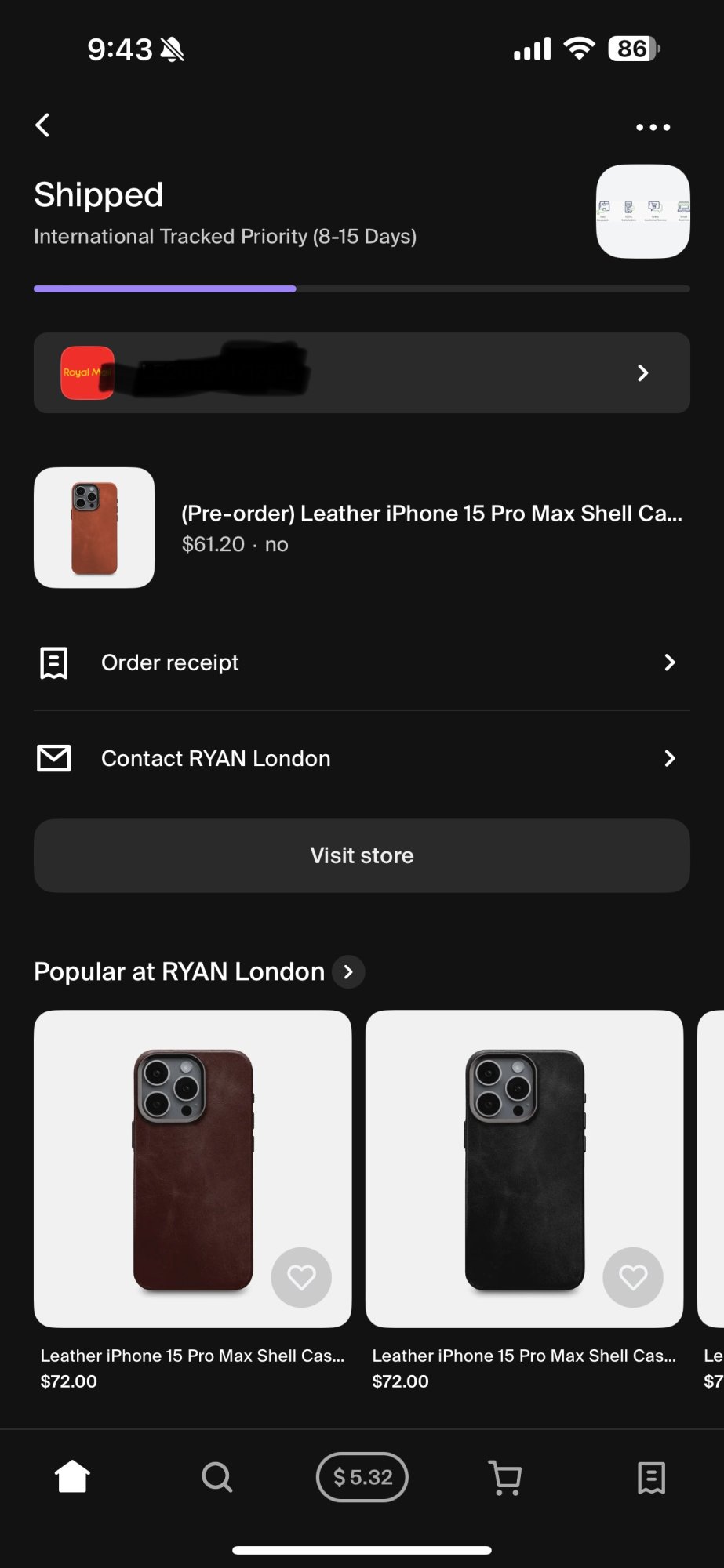Contact RYAN London
The width and height of the screenshot is (724, 1568).
pyautogui.click(x=362, y=758)
